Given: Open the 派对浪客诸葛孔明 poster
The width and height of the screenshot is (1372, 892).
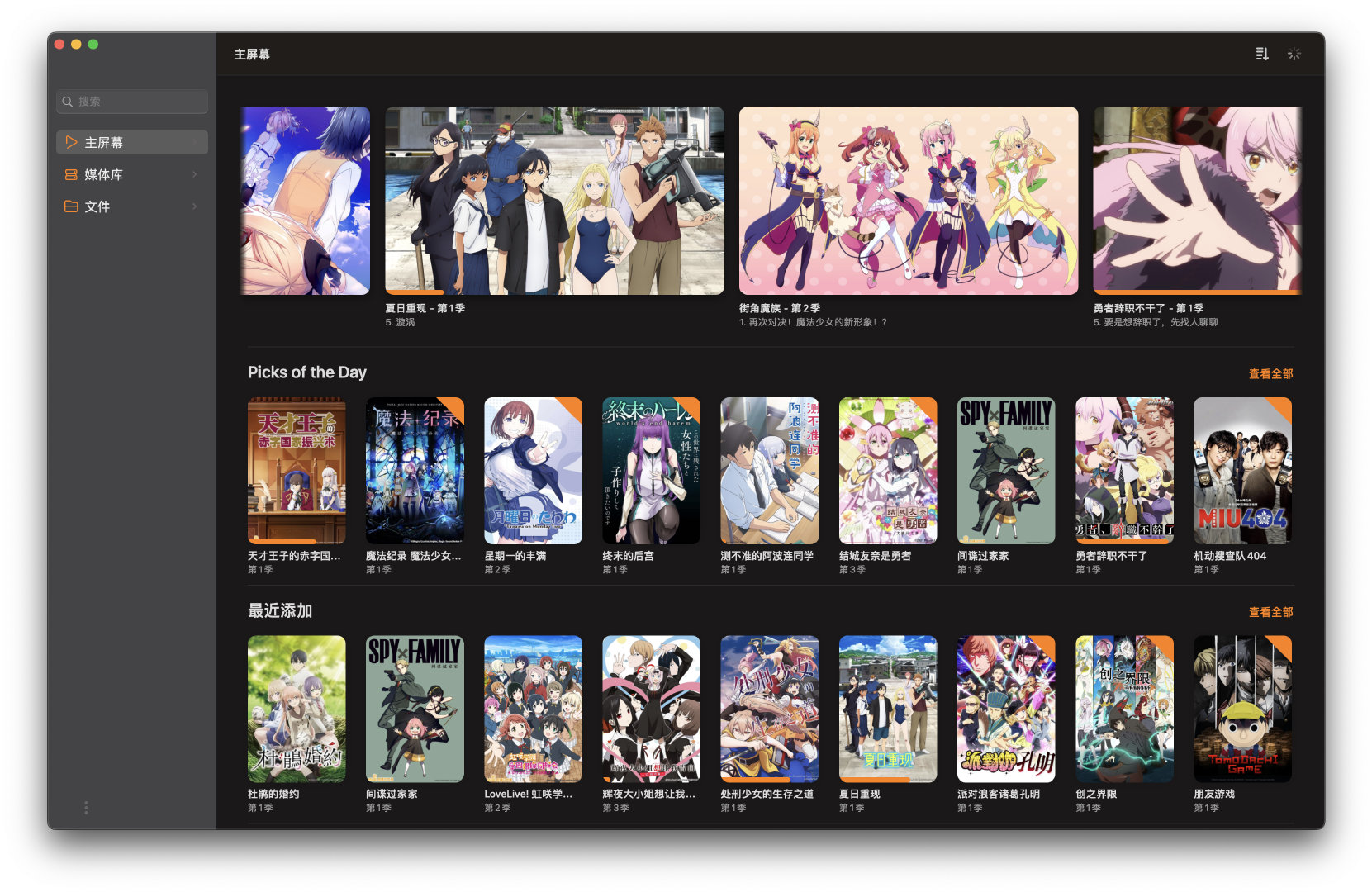Looking at the screenshot, I should 1005,709.
